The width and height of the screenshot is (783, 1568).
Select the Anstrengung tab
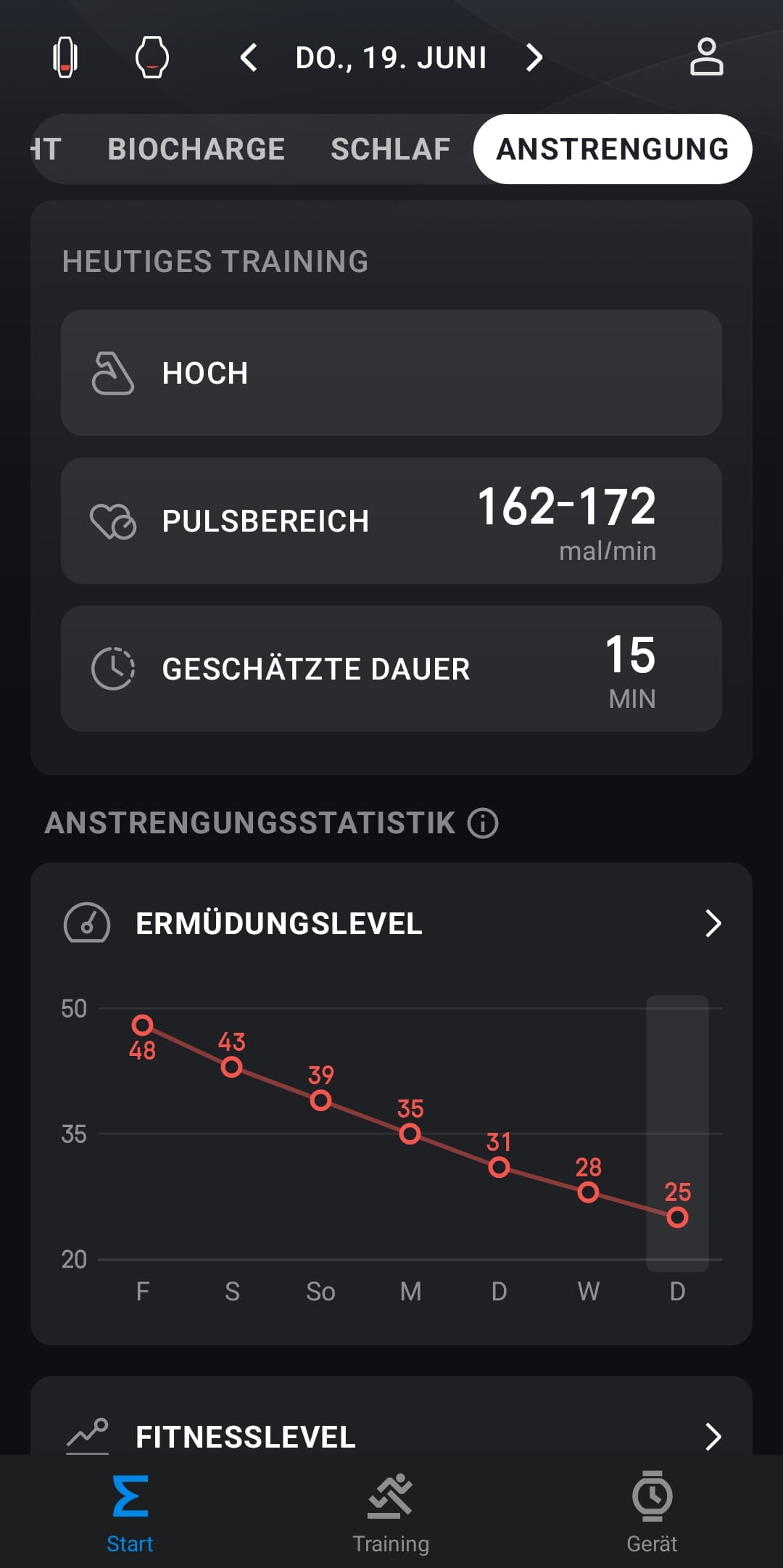click(x=613, y=149)
